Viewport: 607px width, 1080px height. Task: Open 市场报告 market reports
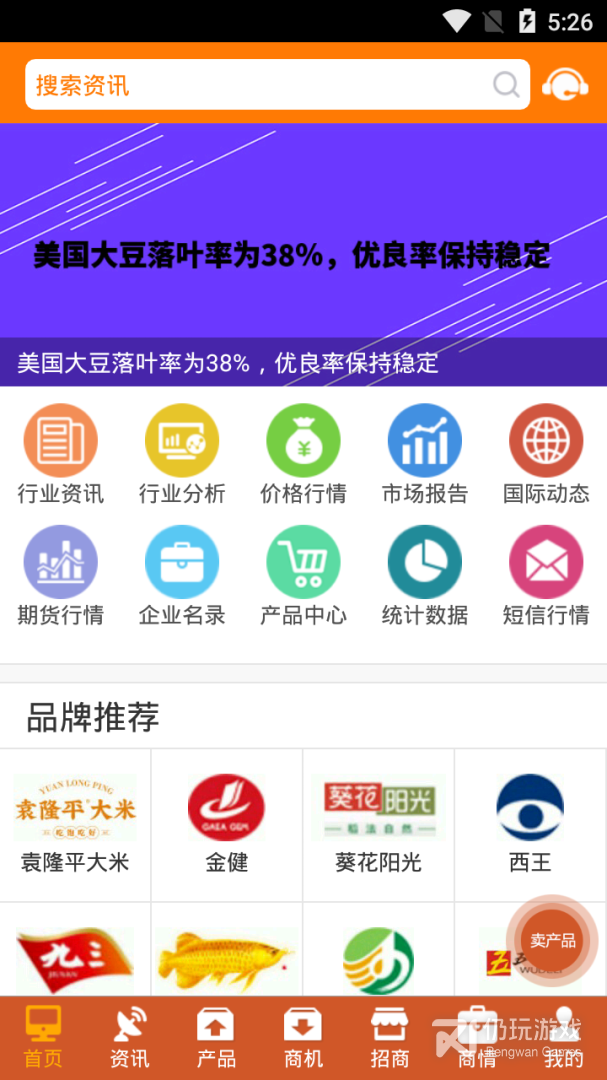click(x=424, y=455)
